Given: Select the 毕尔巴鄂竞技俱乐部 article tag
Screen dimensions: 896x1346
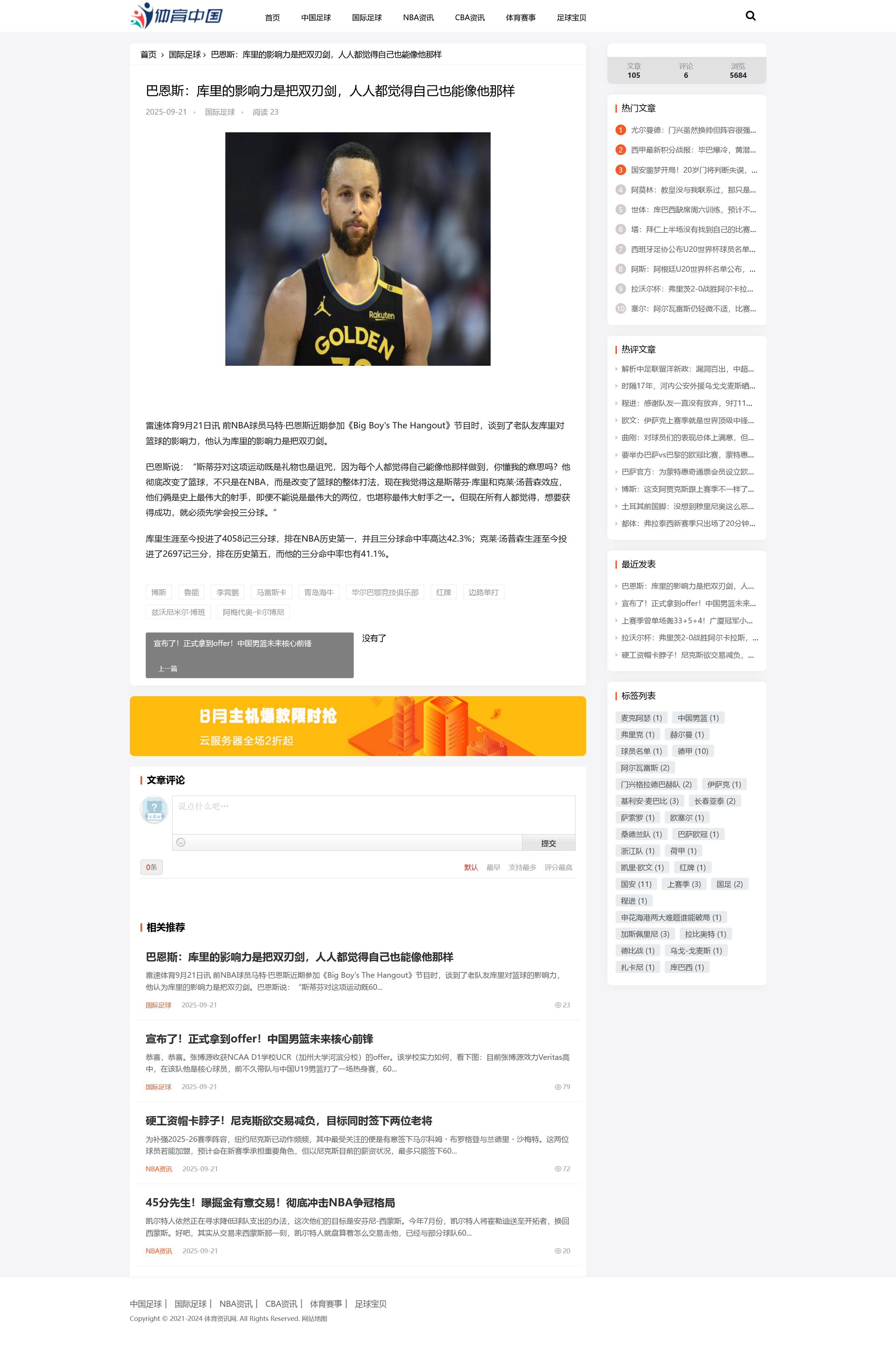Looking at the screenshot, I should 385,593.
